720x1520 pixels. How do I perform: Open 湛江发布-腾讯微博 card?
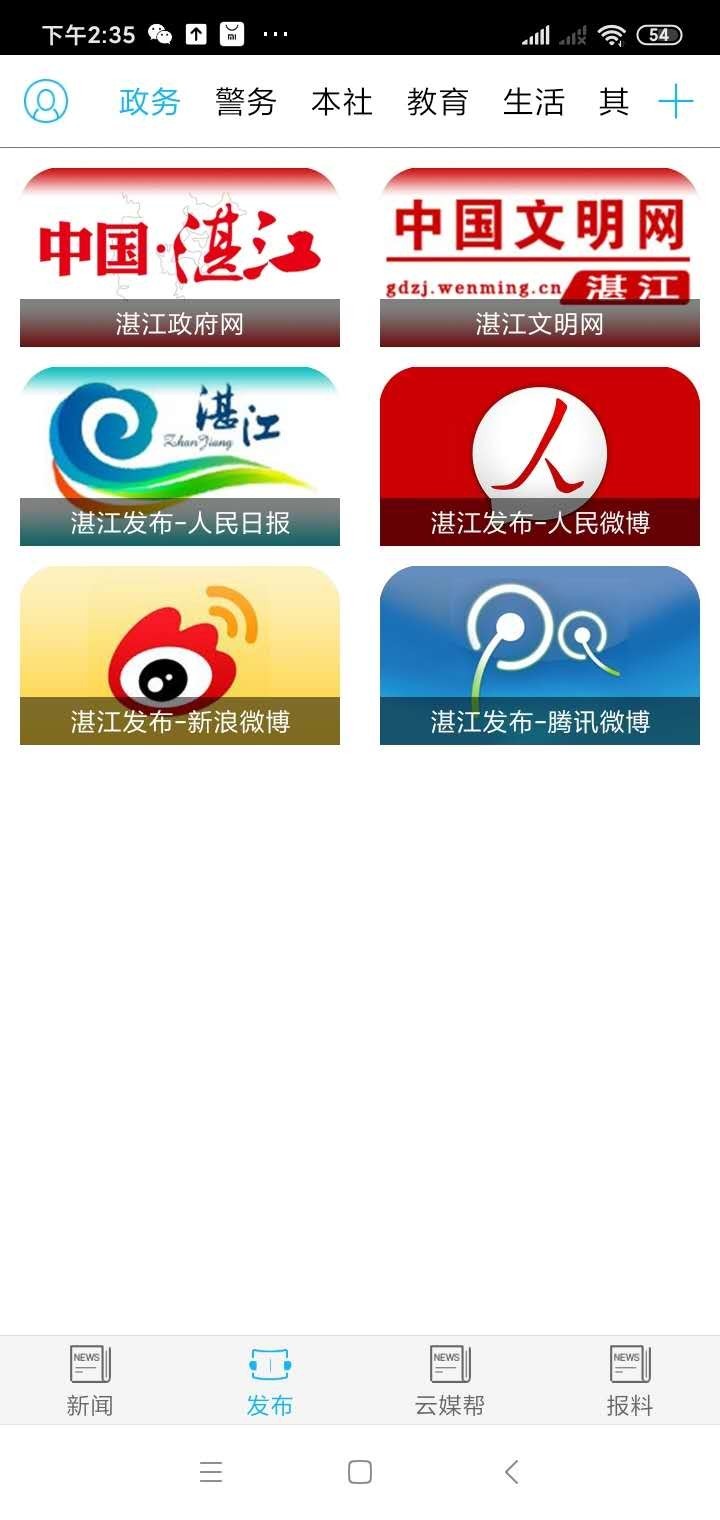point(540,656)
